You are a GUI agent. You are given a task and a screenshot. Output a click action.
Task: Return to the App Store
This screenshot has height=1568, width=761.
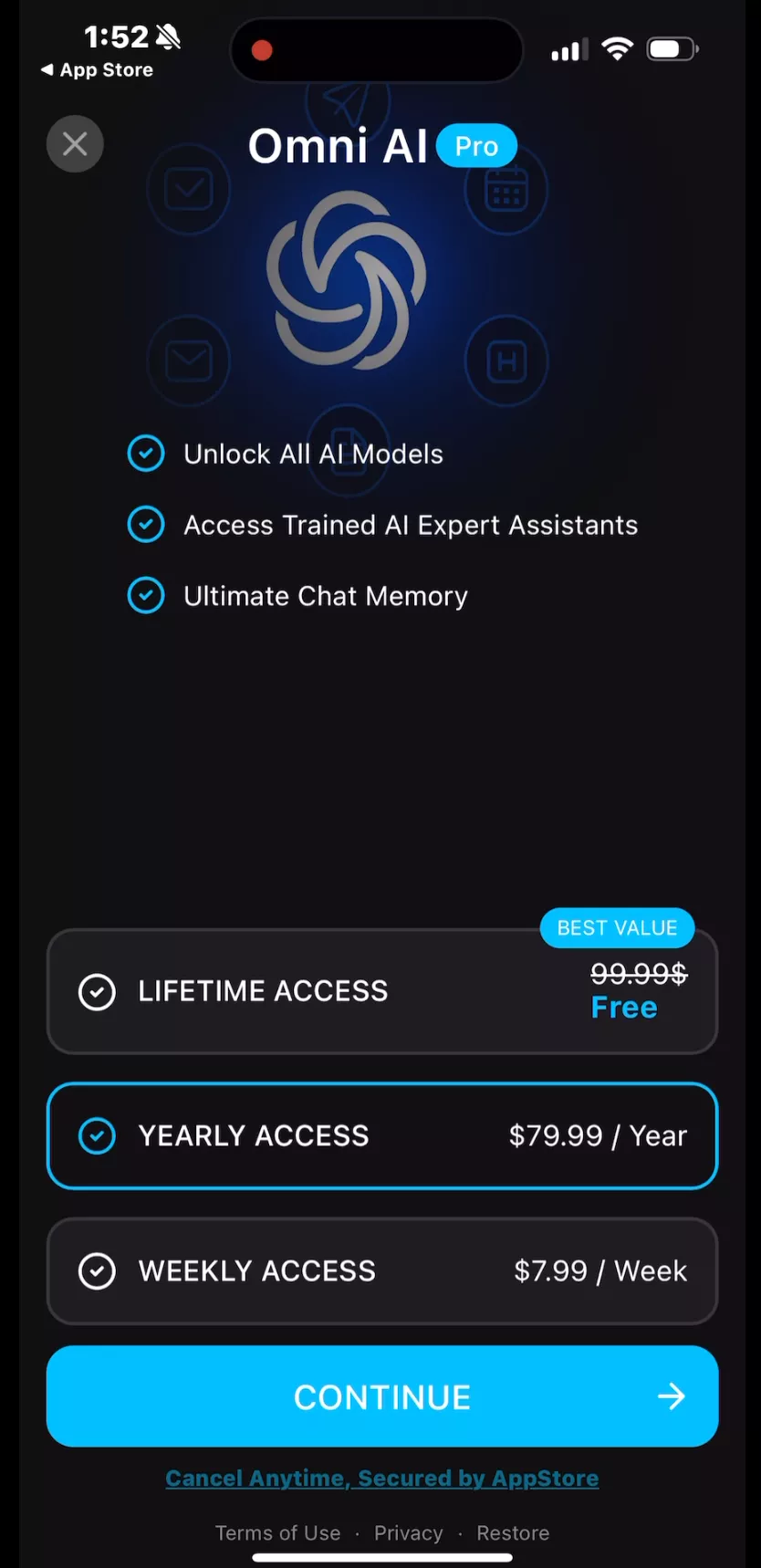coord(97,70)
